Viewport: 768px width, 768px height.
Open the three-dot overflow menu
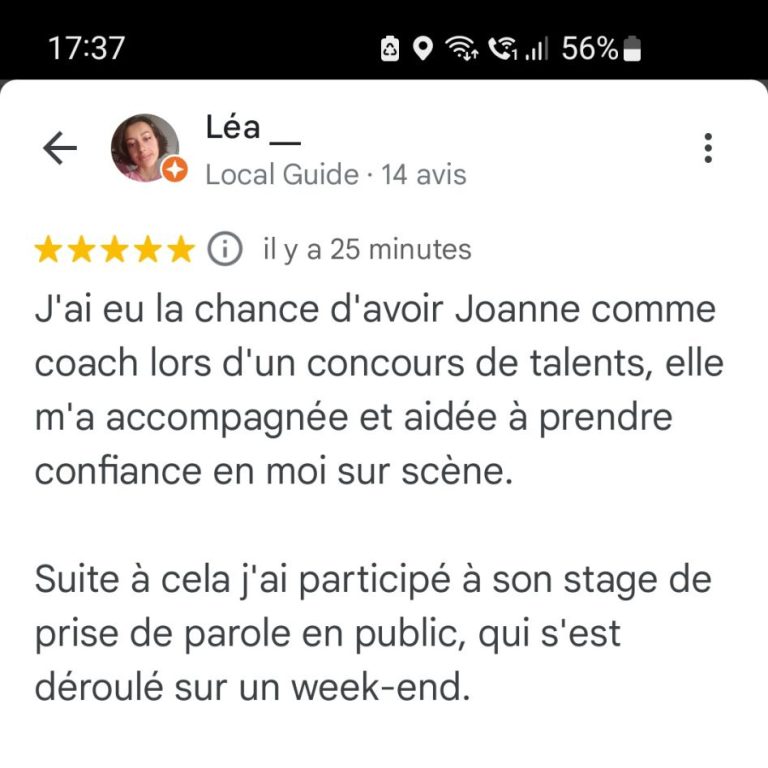coord(707,148)
